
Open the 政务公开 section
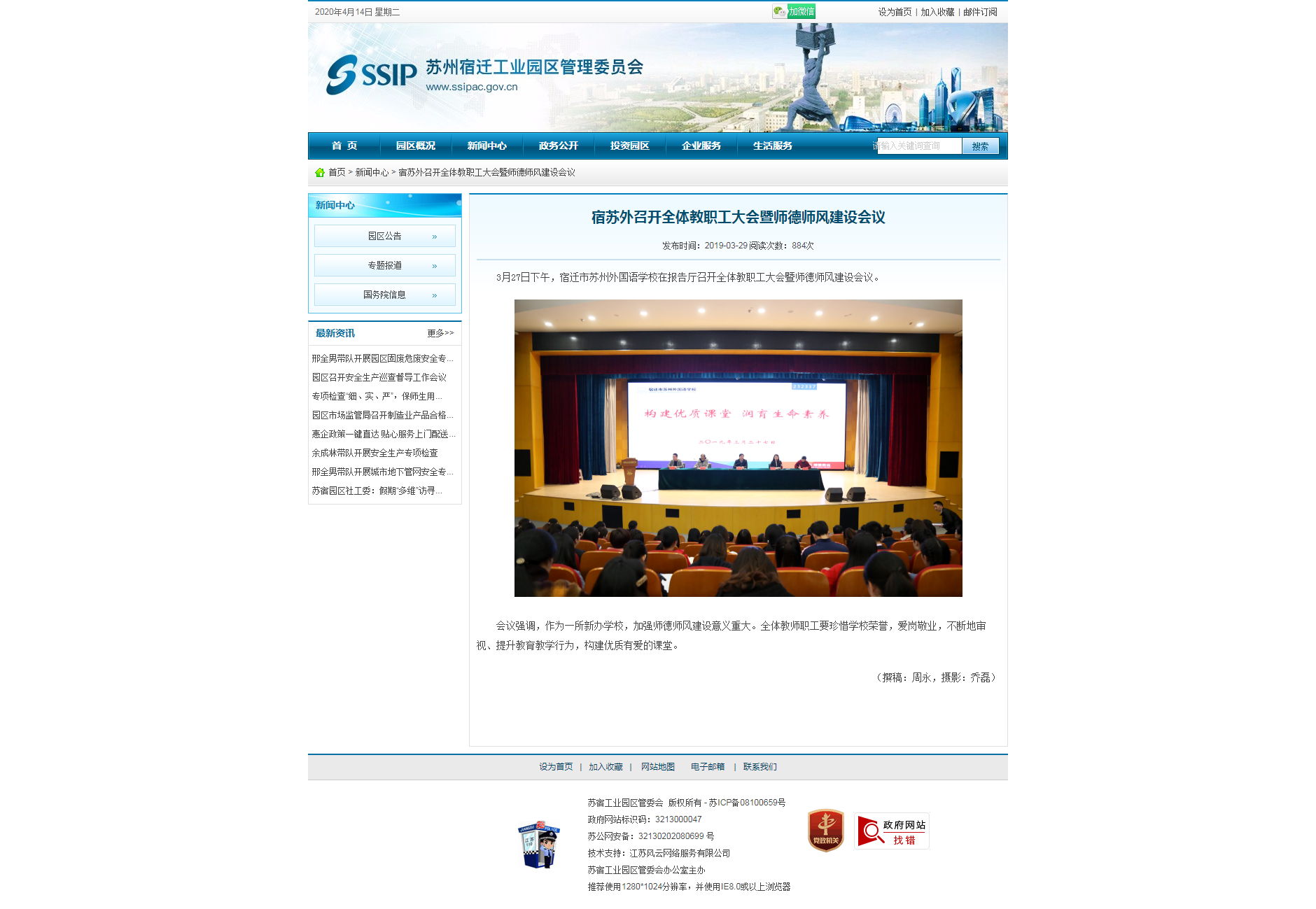[558, 146]
